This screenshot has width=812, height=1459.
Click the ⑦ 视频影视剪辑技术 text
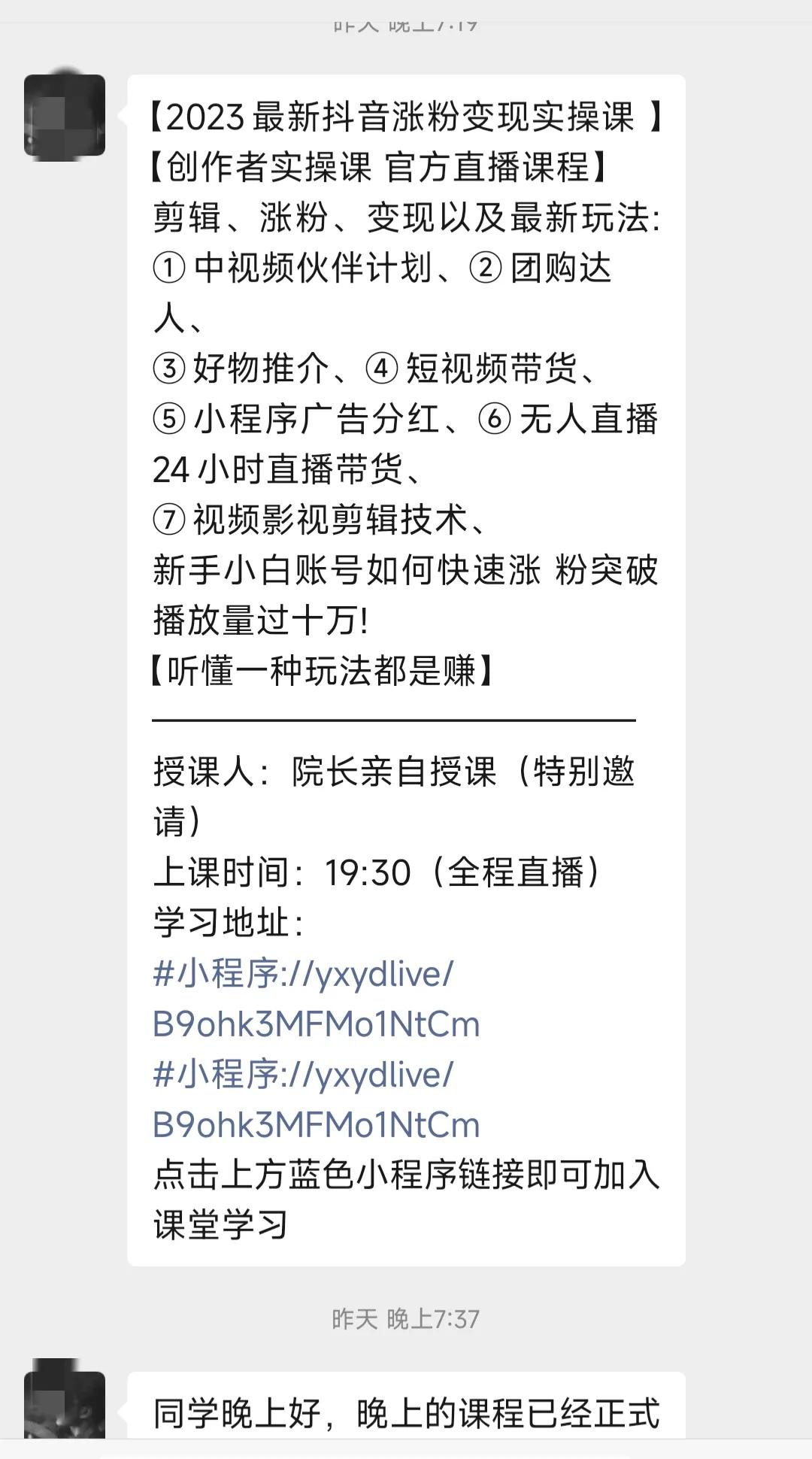click(x=323, y=517)
